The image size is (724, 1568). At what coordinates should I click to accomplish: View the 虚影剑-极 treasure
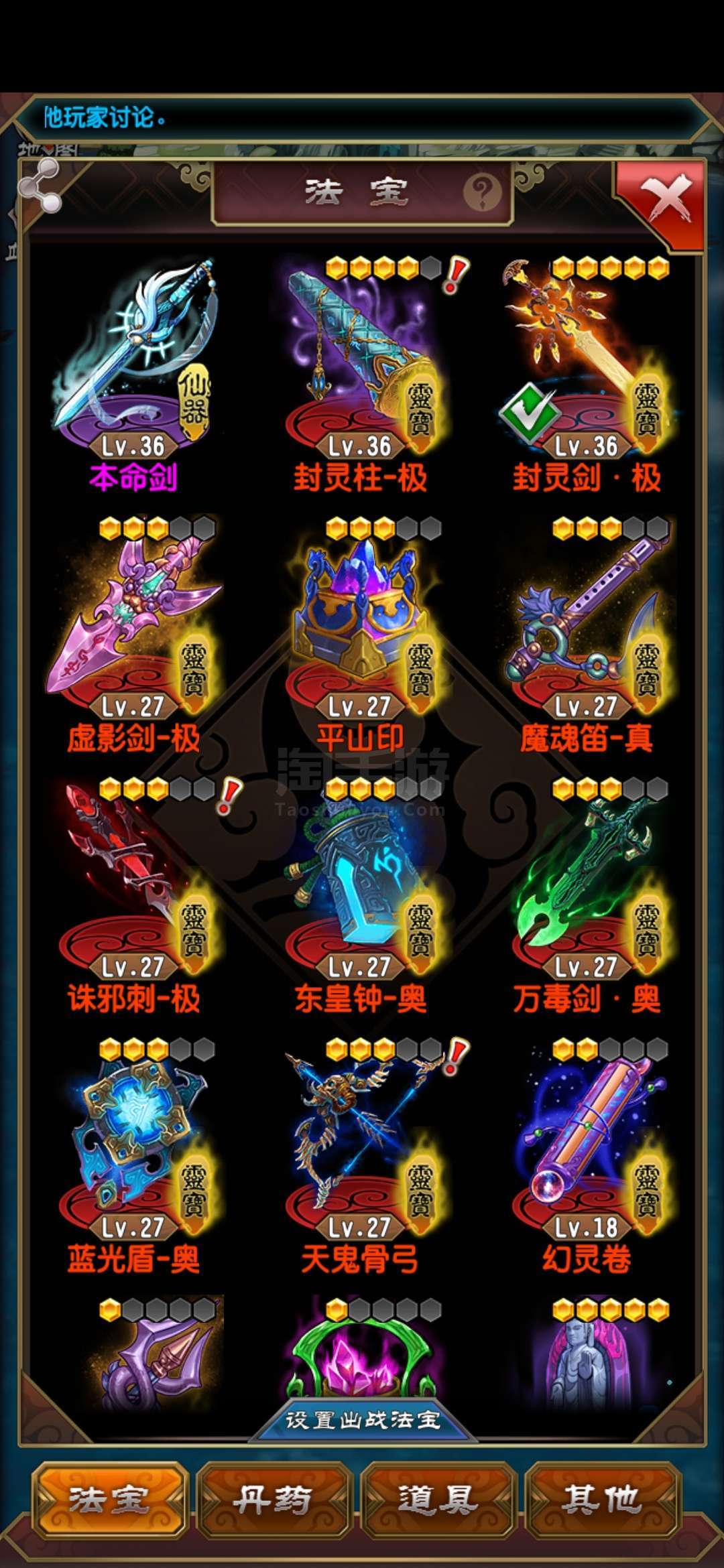click(134, 633)
